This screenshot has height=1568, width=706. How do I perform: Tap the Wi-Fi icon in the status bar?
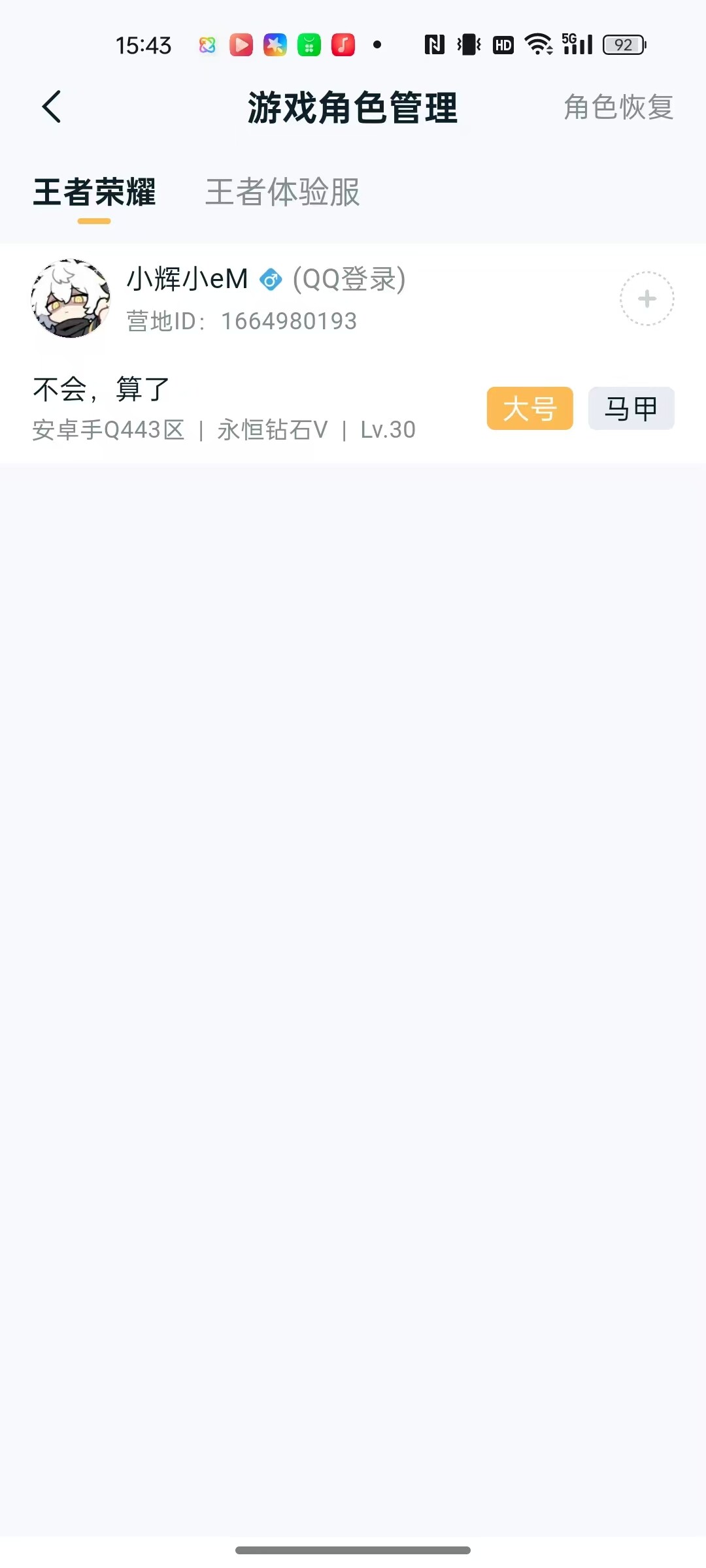pos(539,44)
